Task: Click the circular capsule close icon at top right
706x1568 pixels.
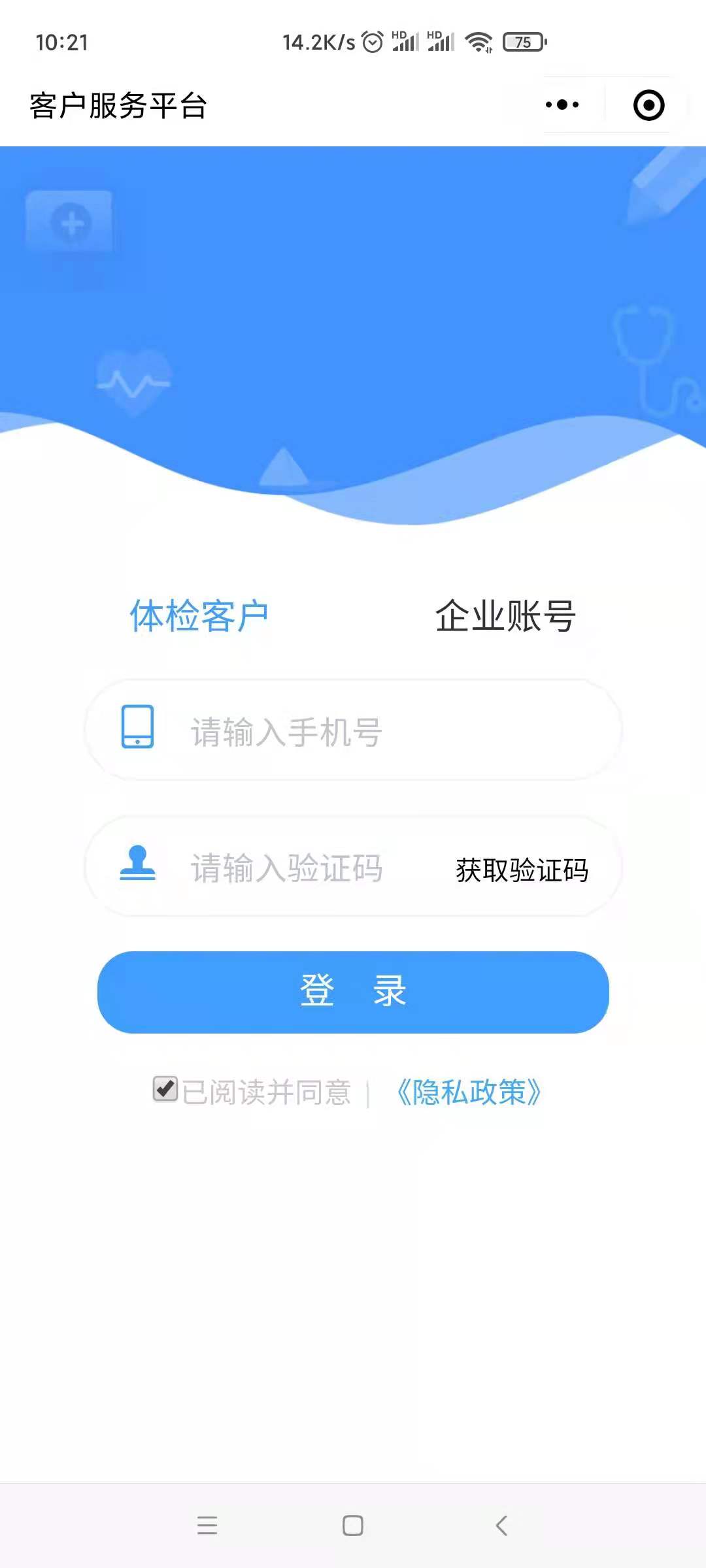Action: coord(646,105)
